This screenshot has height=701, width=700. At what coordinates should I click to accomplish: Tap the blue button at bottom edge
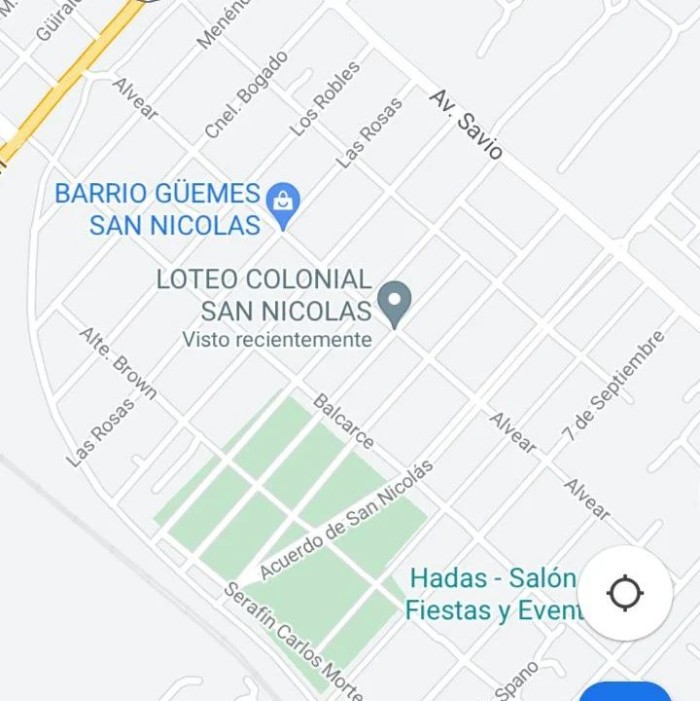coord(626,692)
